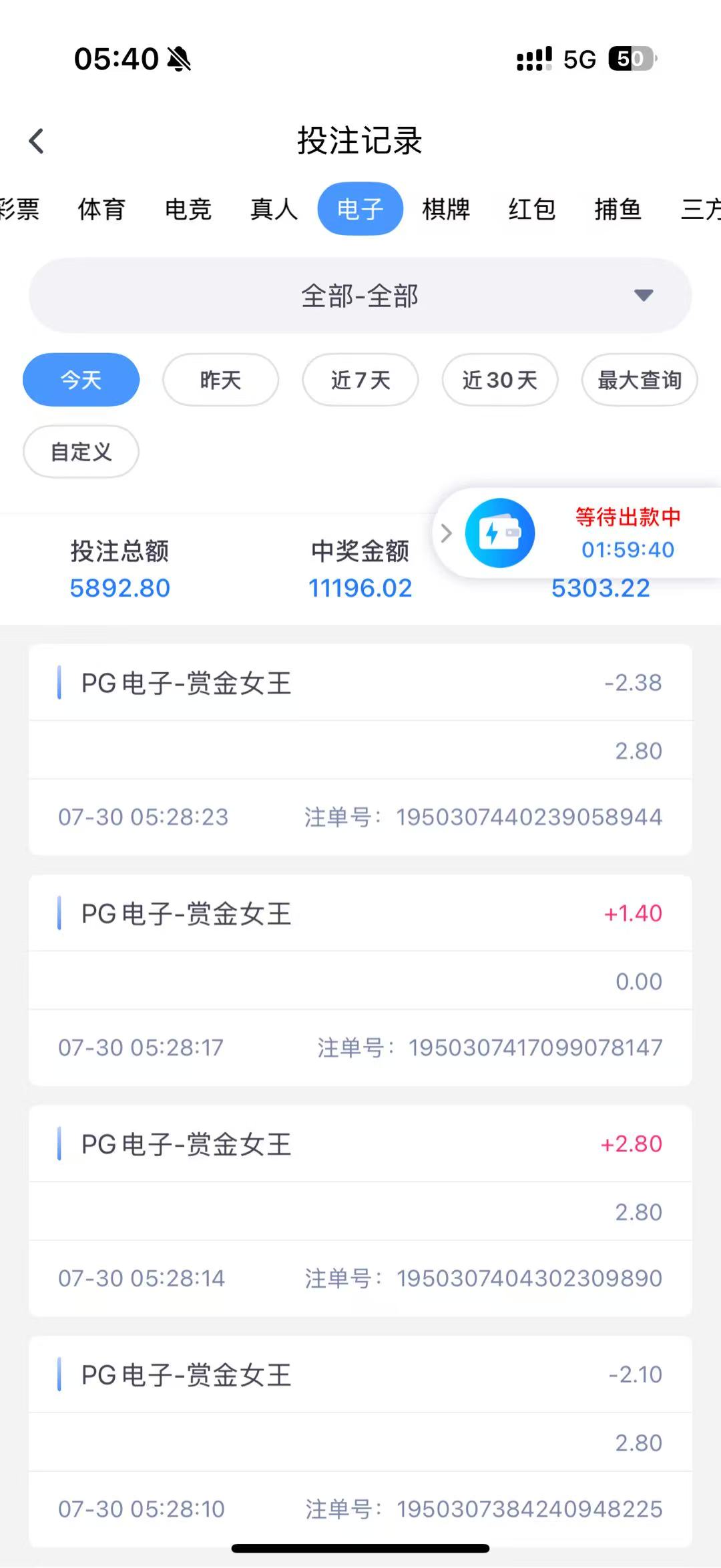Collapse the floating widget with the arrow
The image size is (721, 1568).
pyautogui.click(x=447, y=533)
